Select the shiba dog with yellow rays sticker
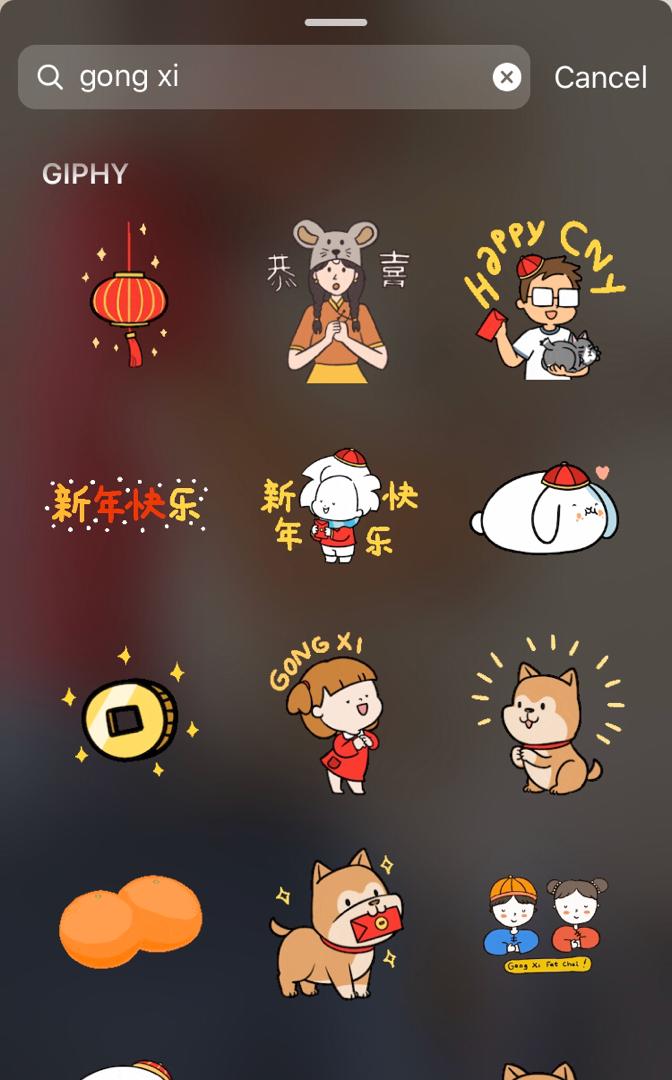 point(545,714)
